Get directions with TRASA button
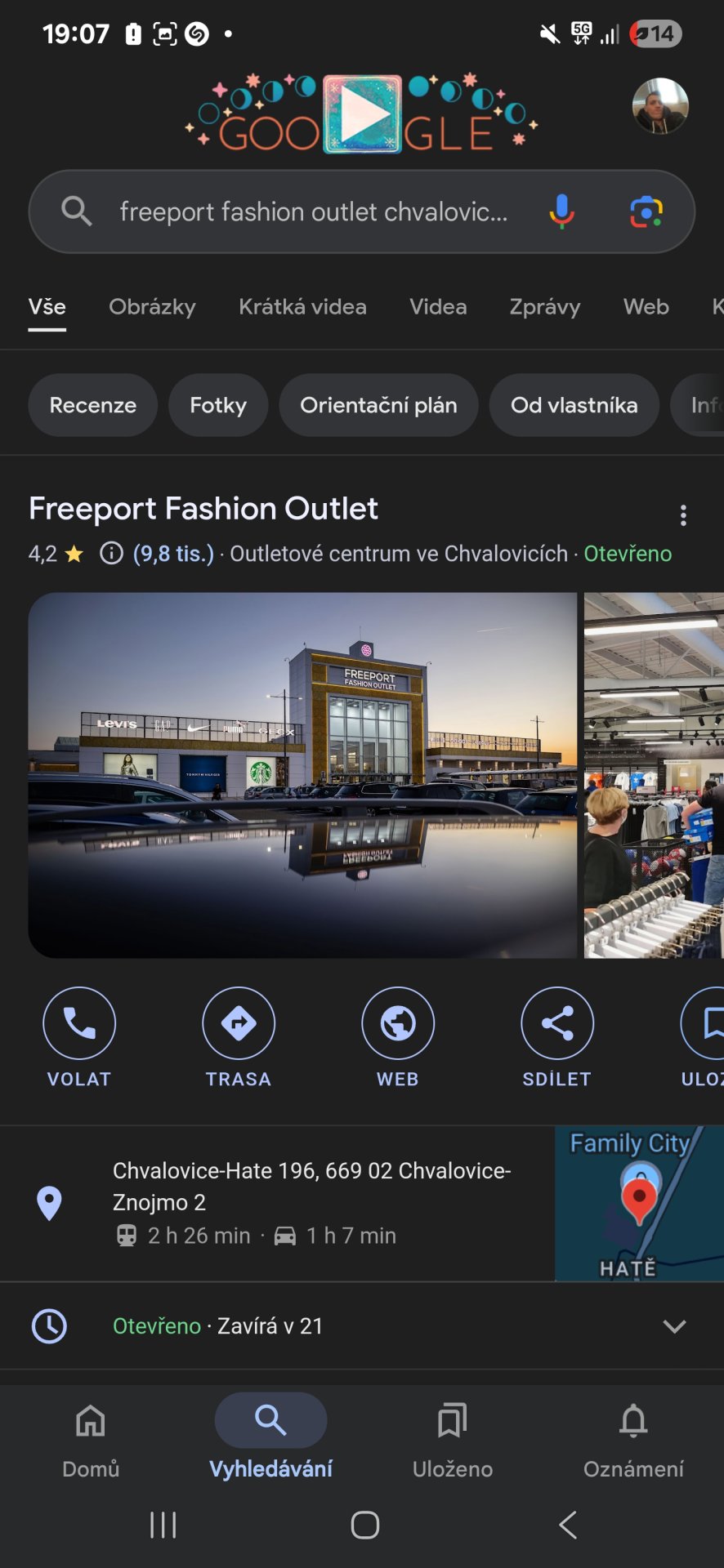This screenshot has height=1568, width=724. point(239,1038)
